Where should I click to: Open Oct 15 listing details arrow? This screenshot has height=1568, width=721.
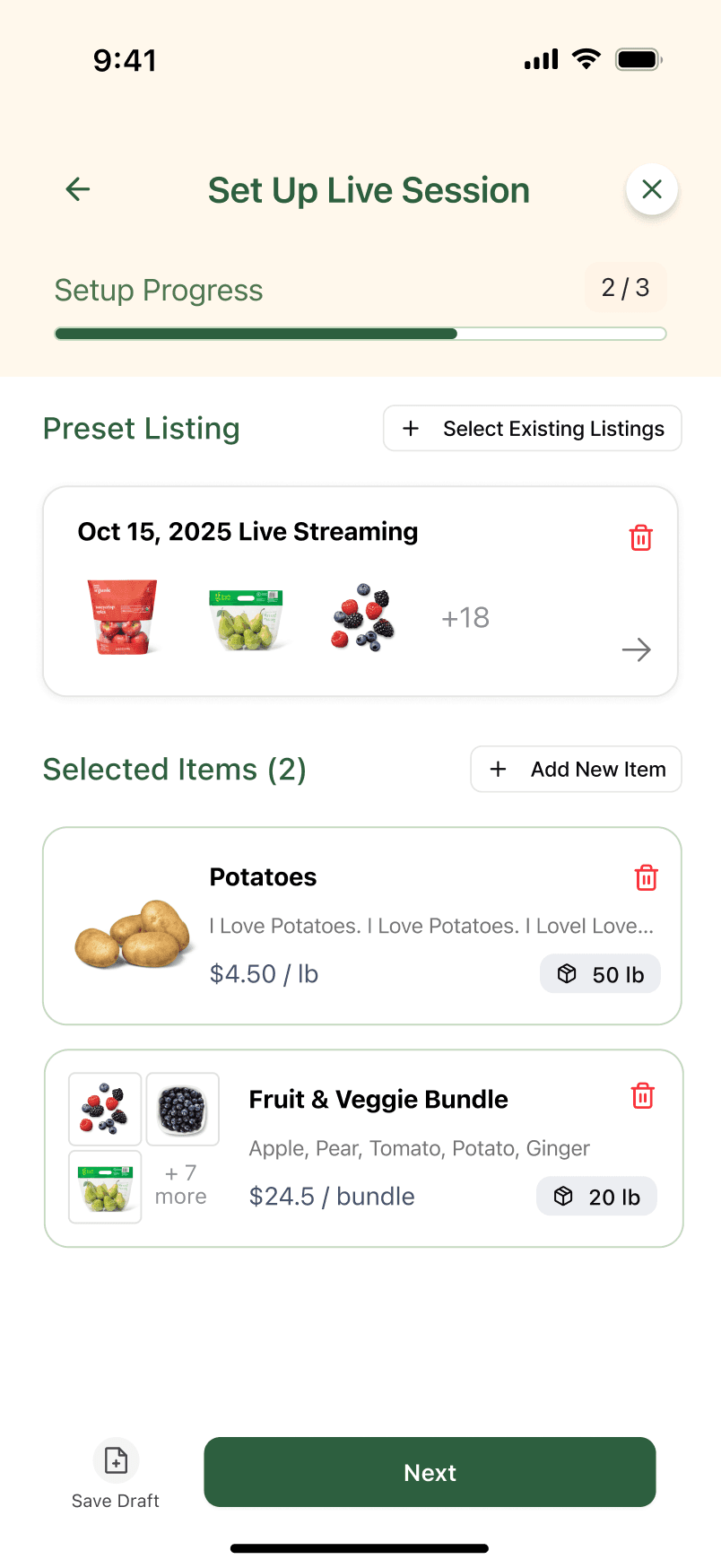click(637, 649)
